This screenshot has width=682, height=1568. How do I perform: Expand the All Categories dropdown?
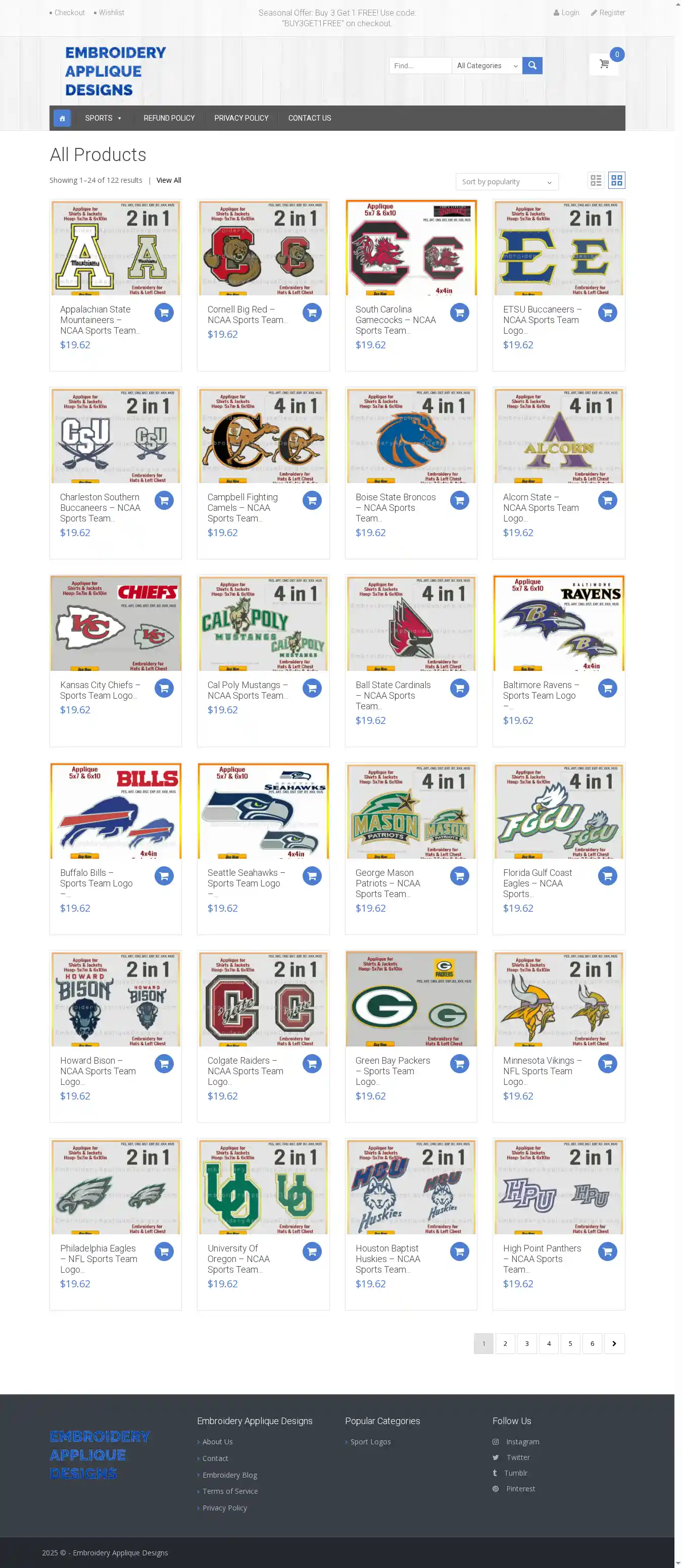coord(486,66)
